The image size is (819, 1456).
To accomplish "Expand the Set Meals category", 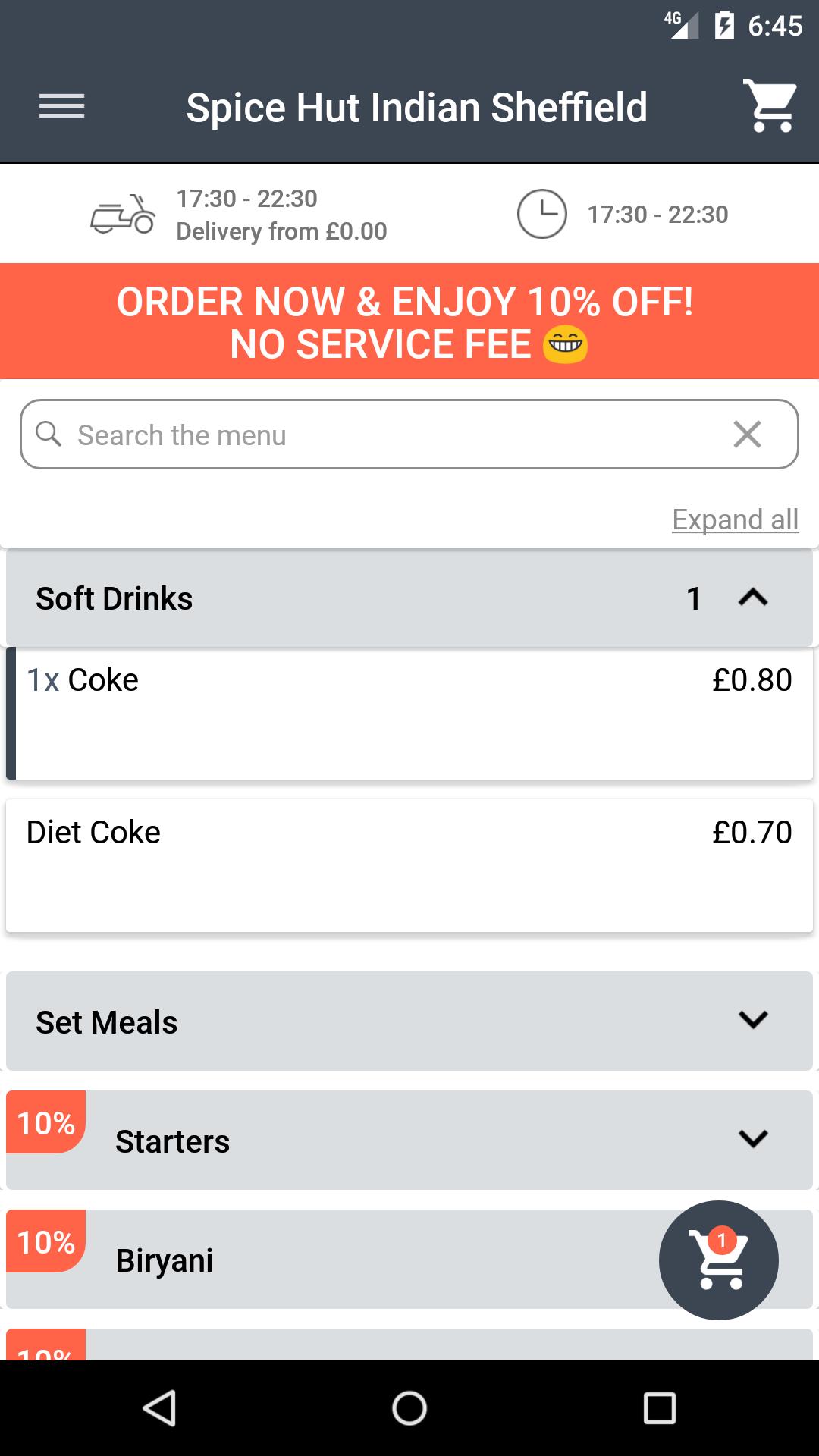I will [409, 1021].
